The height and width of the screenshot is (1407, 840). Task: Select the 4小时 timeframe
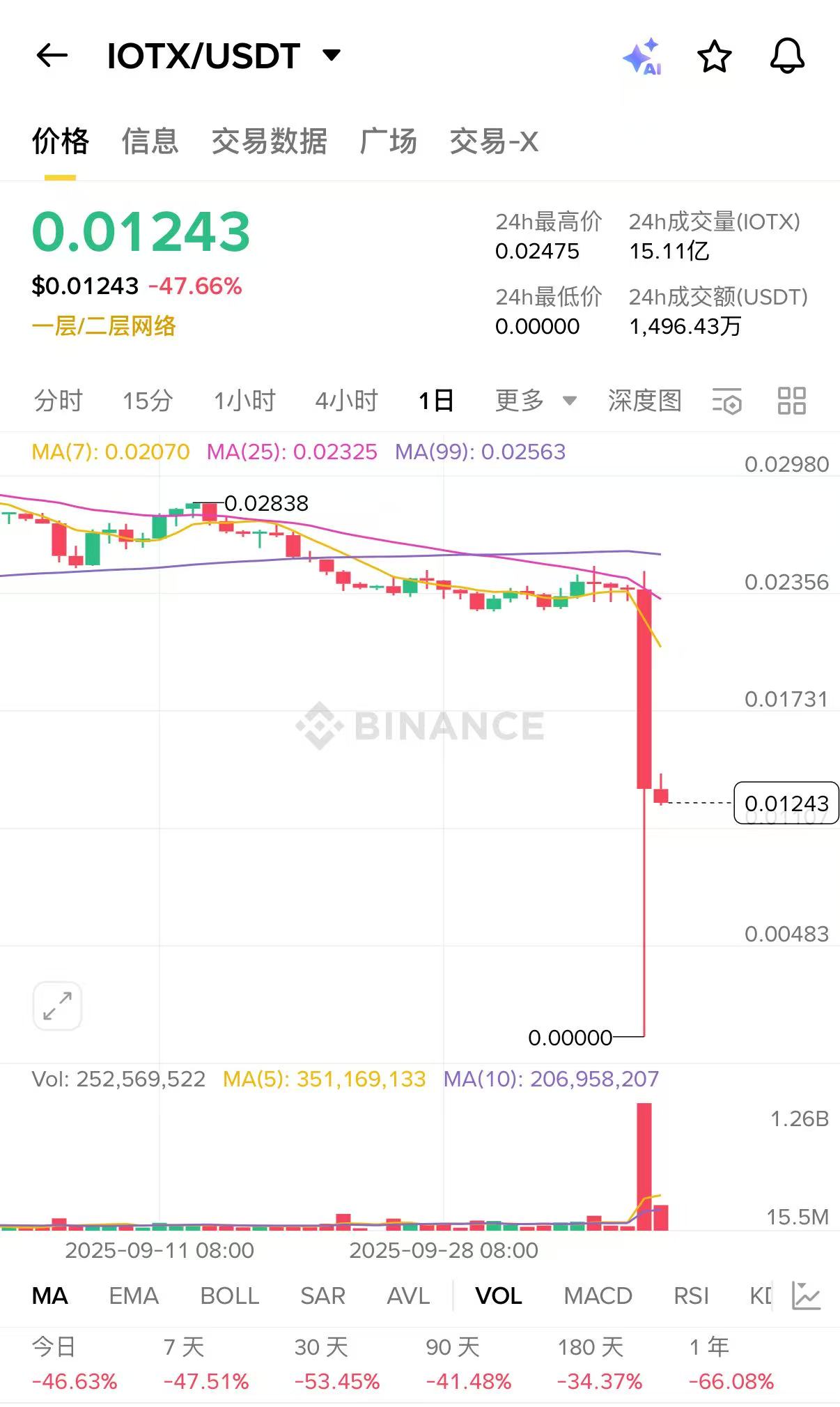pos(347,401)
